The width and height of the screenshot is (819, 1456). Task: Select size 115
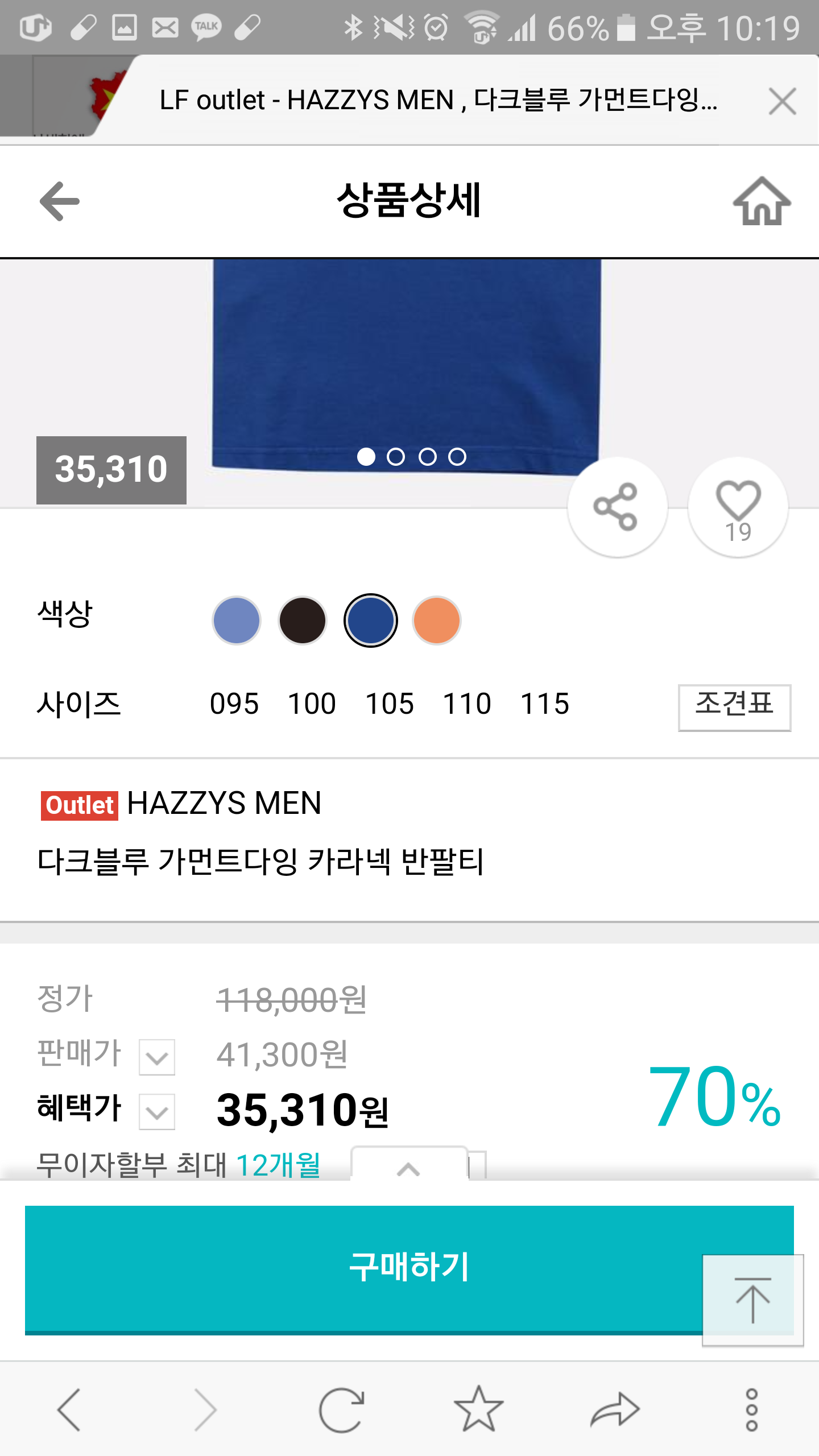(545, 704)
